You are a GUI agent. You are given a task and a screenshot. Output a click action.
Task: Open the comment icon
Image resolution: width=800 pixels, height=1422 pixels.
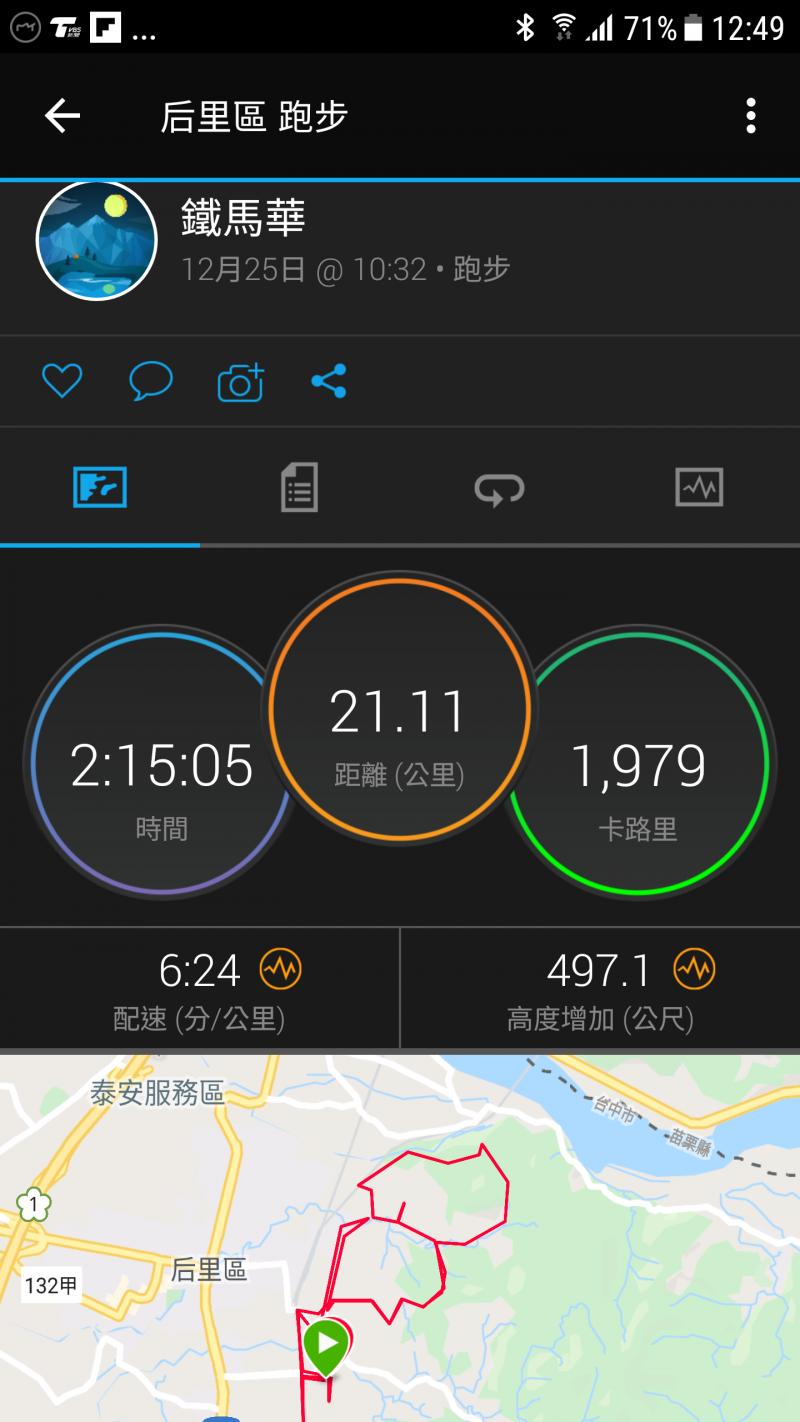click(x=151, y=381)
